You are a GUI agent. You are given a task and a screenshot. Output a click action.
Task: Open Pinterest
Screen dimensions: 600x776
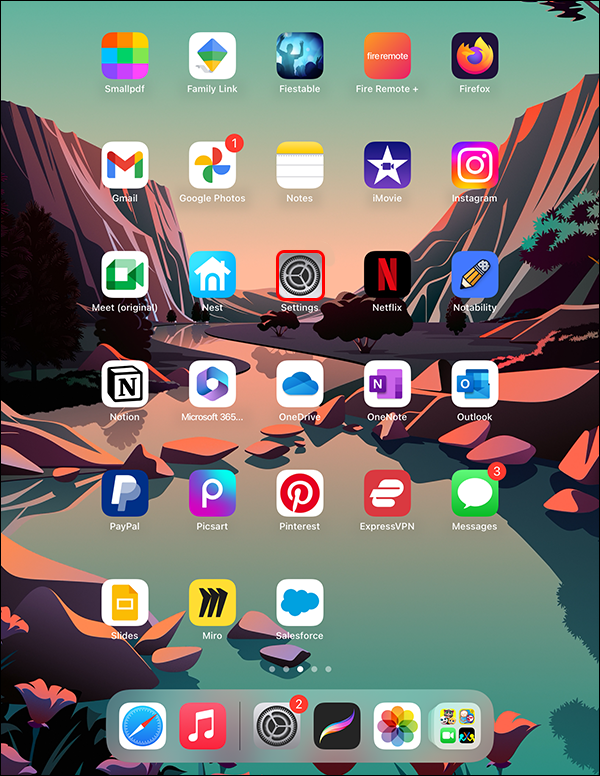click(x=300, y=493)
